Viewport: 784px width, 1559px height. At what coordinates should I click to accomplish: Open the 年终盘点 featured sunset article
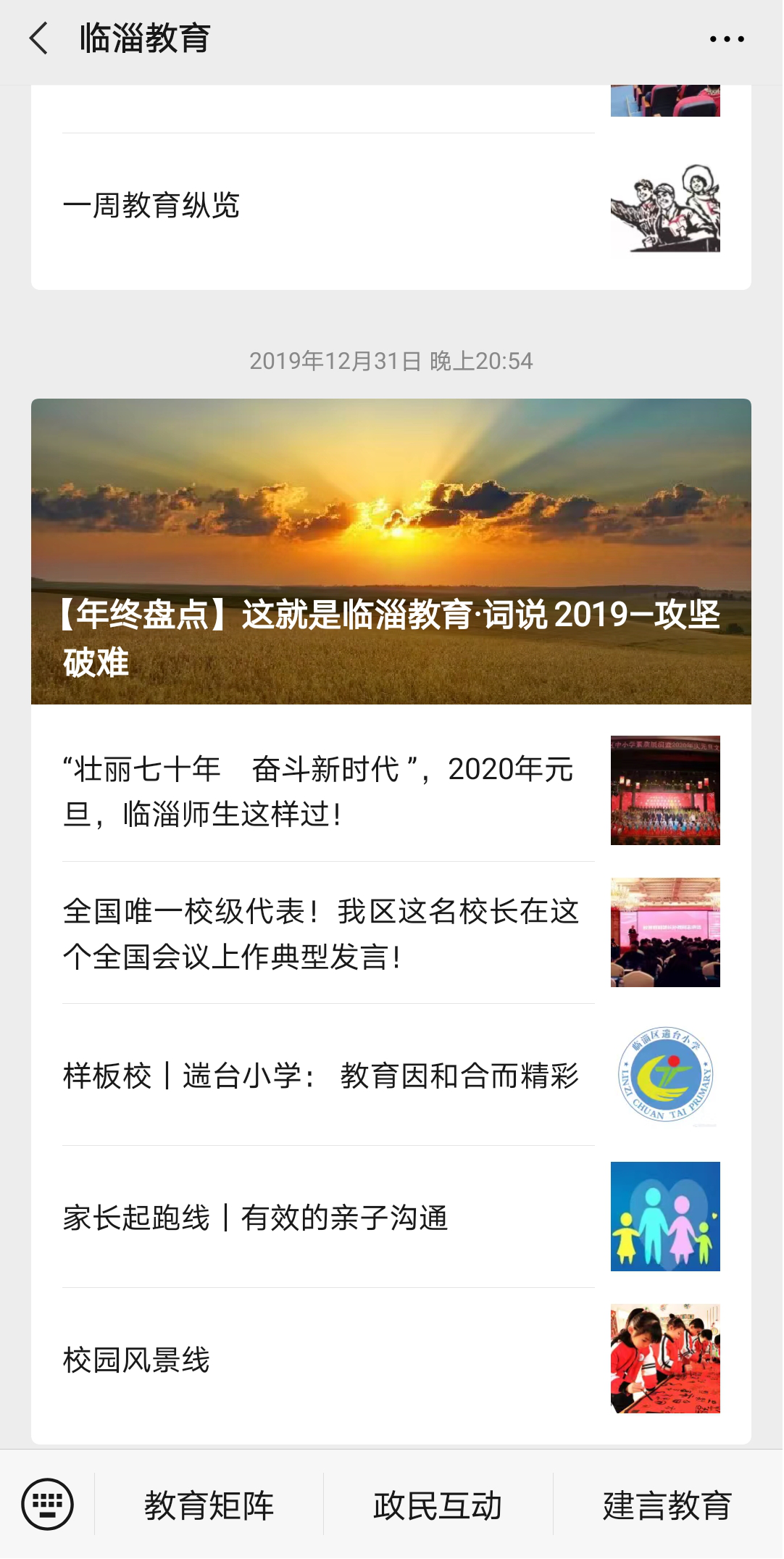point(391,551)
